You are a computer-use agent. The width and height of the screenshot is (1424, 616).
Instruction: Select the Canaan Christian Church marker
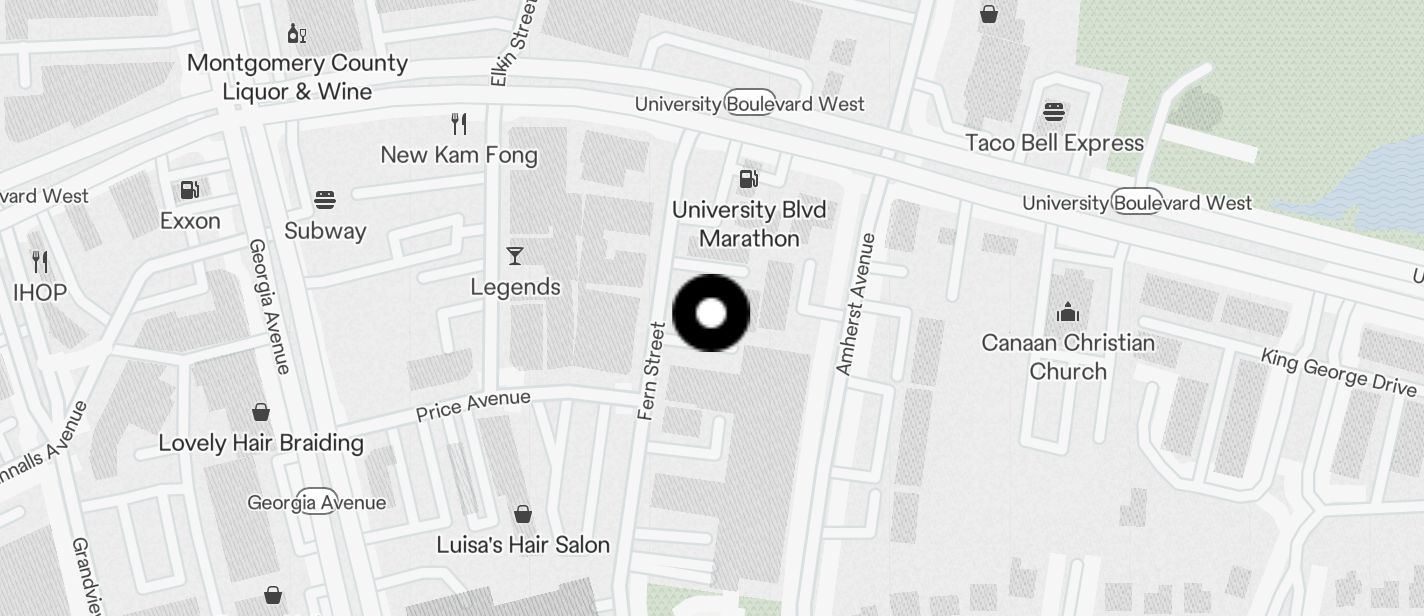click(1068, 313)
